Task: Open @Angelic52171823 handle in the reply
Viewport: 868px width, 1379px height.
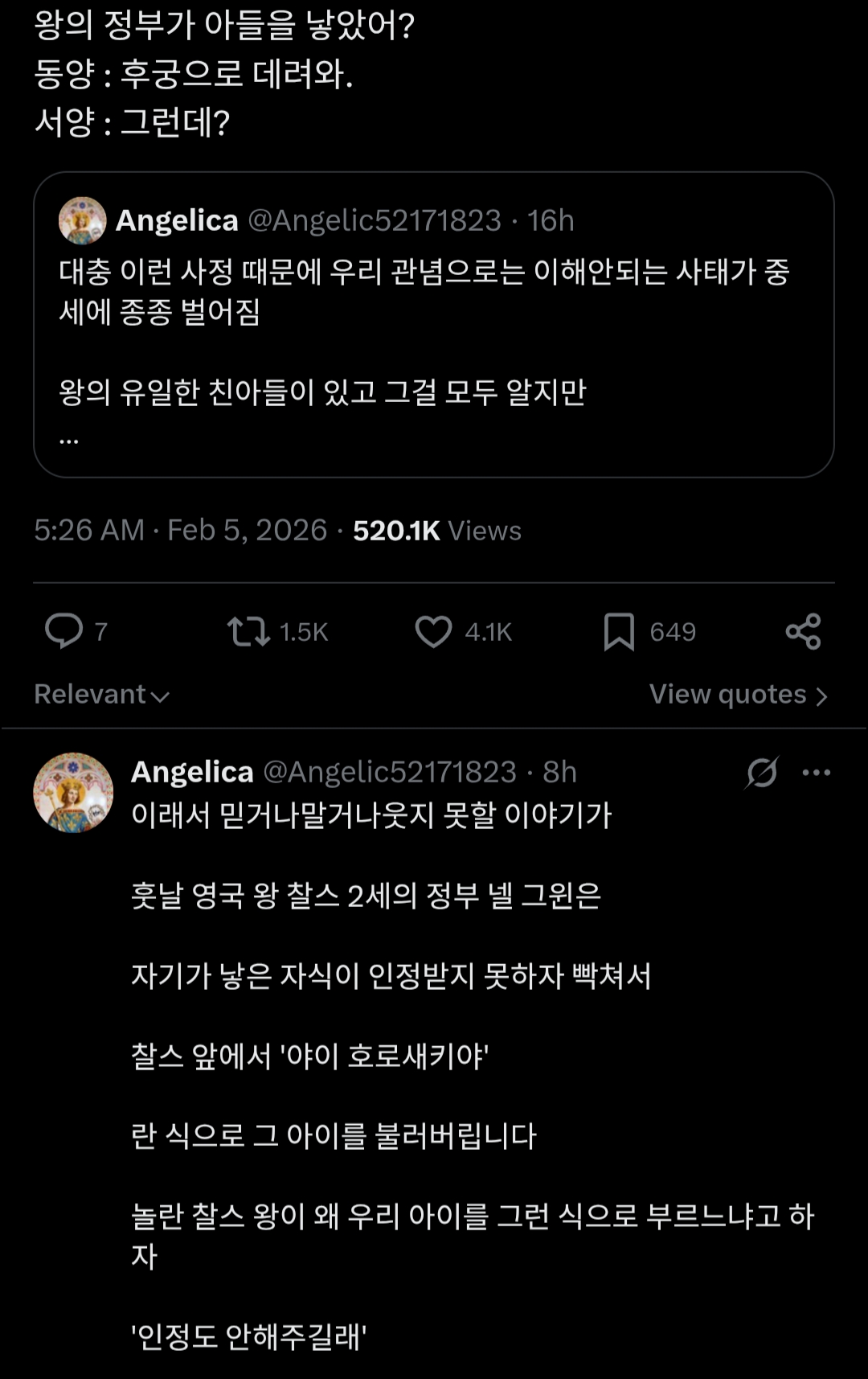Action: [x=390, y=772]
